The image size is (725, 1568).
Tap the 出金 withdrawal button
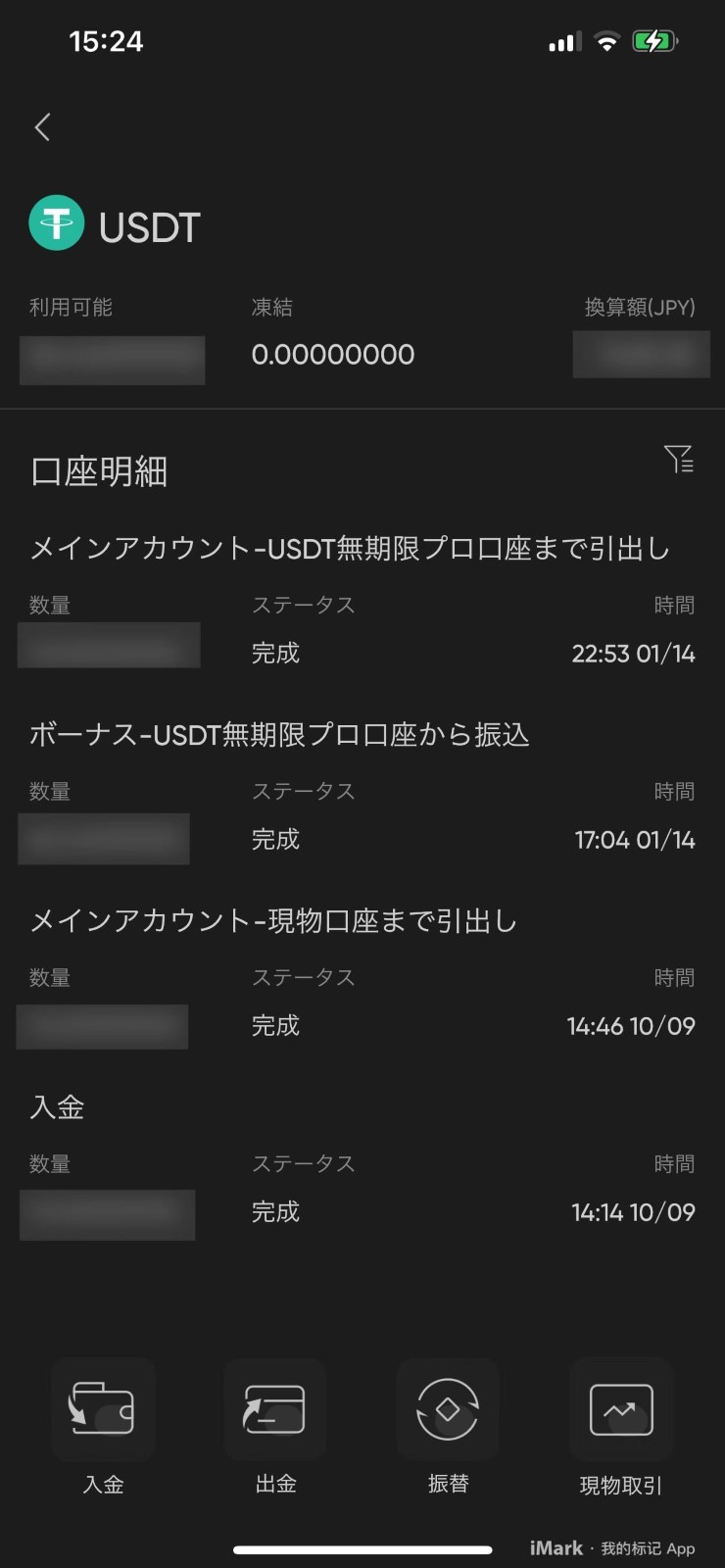(x=275, y=1427)
